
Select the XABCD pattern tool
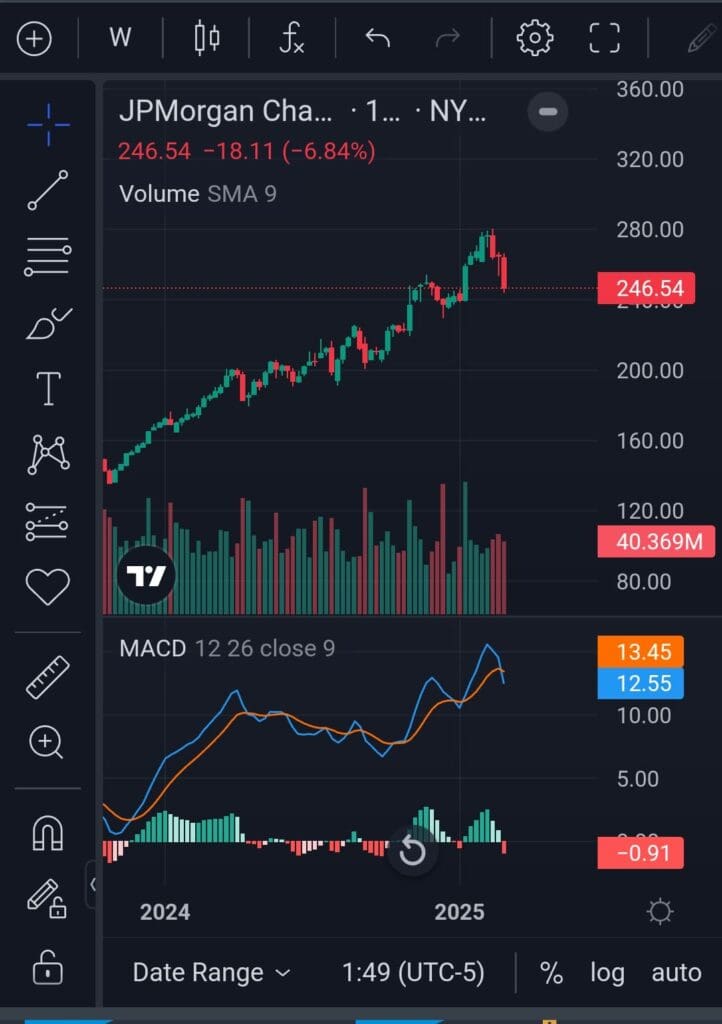click(47, 455)
